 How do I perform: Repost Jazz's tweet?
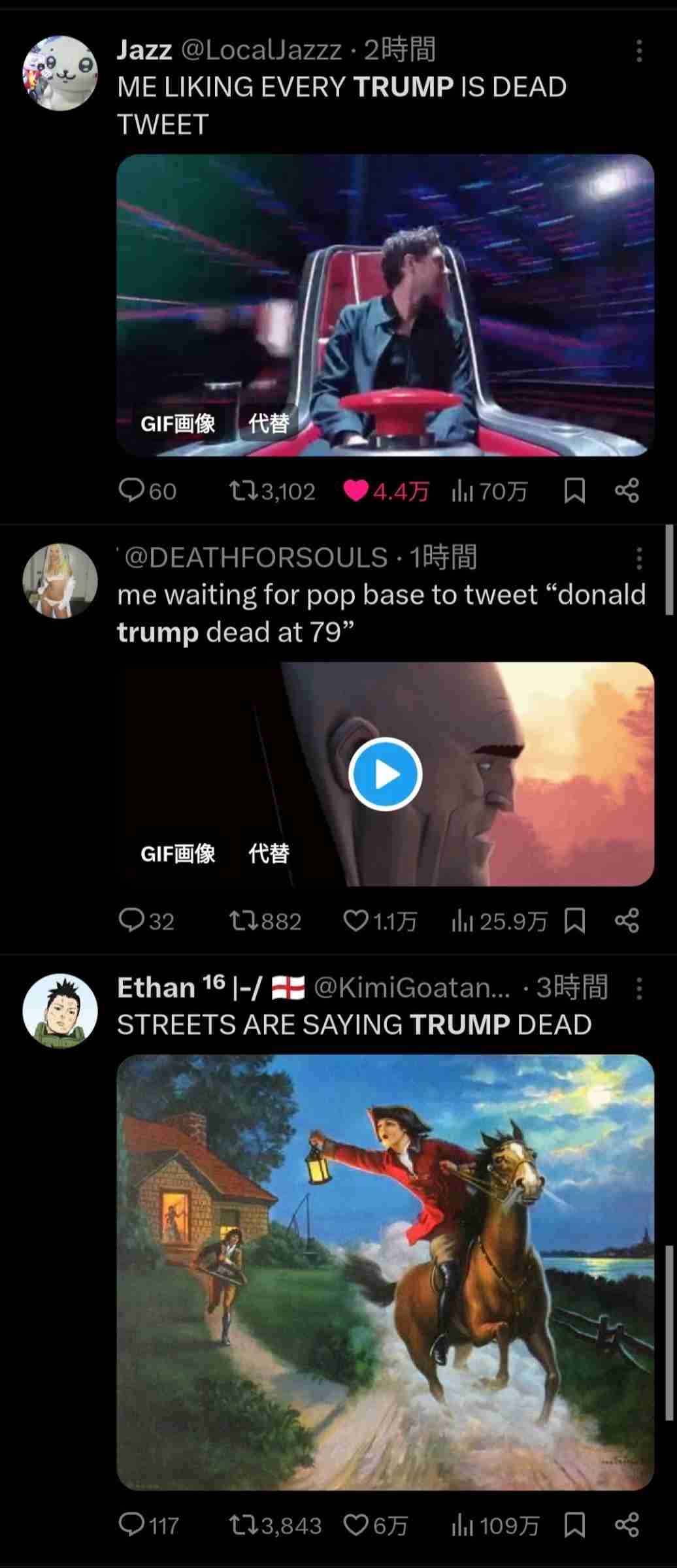(x=245, y=491)
